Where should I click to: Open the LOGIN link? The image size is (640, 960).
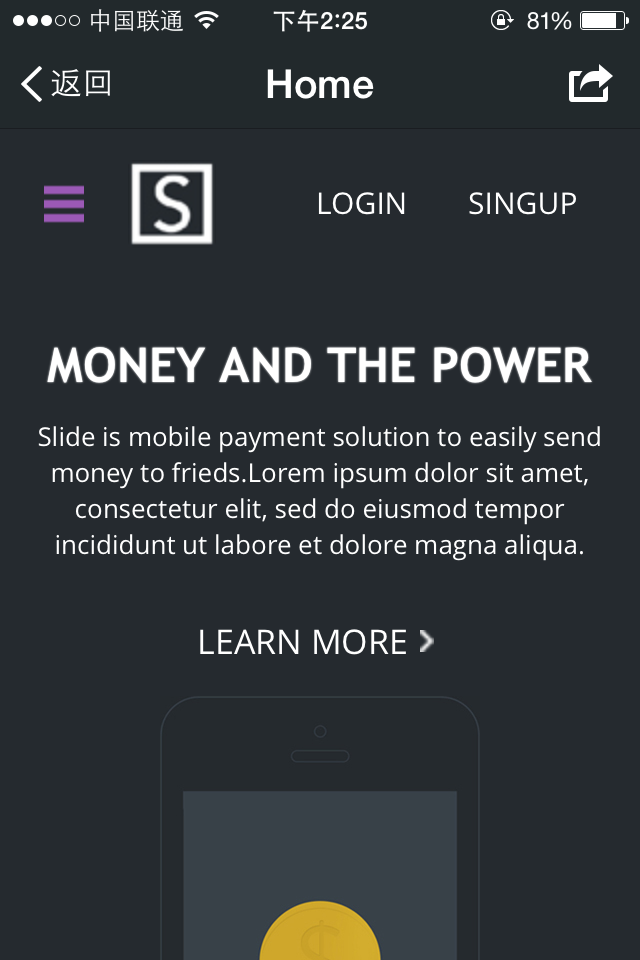click(x=361, y=204)
